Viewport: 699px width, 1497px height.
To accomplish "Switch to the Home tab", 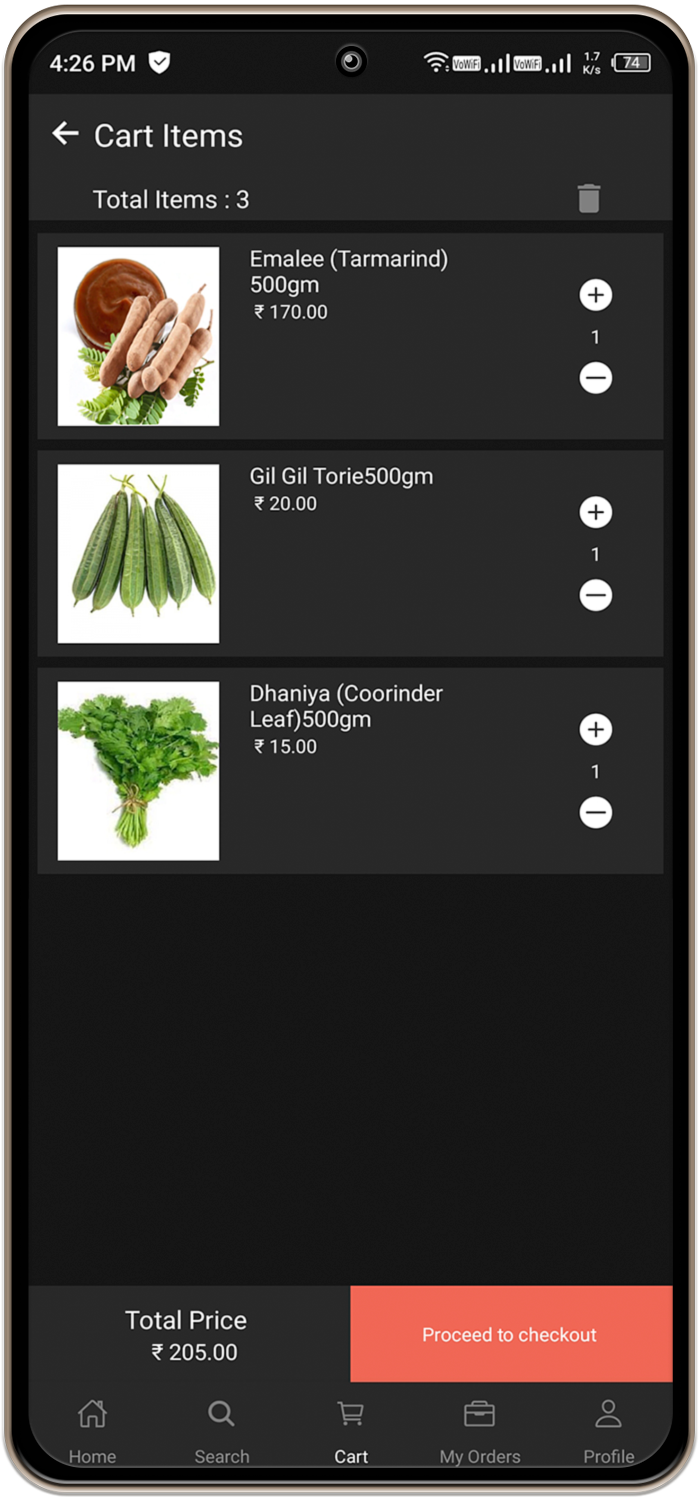I will (x=92, y=1430).
